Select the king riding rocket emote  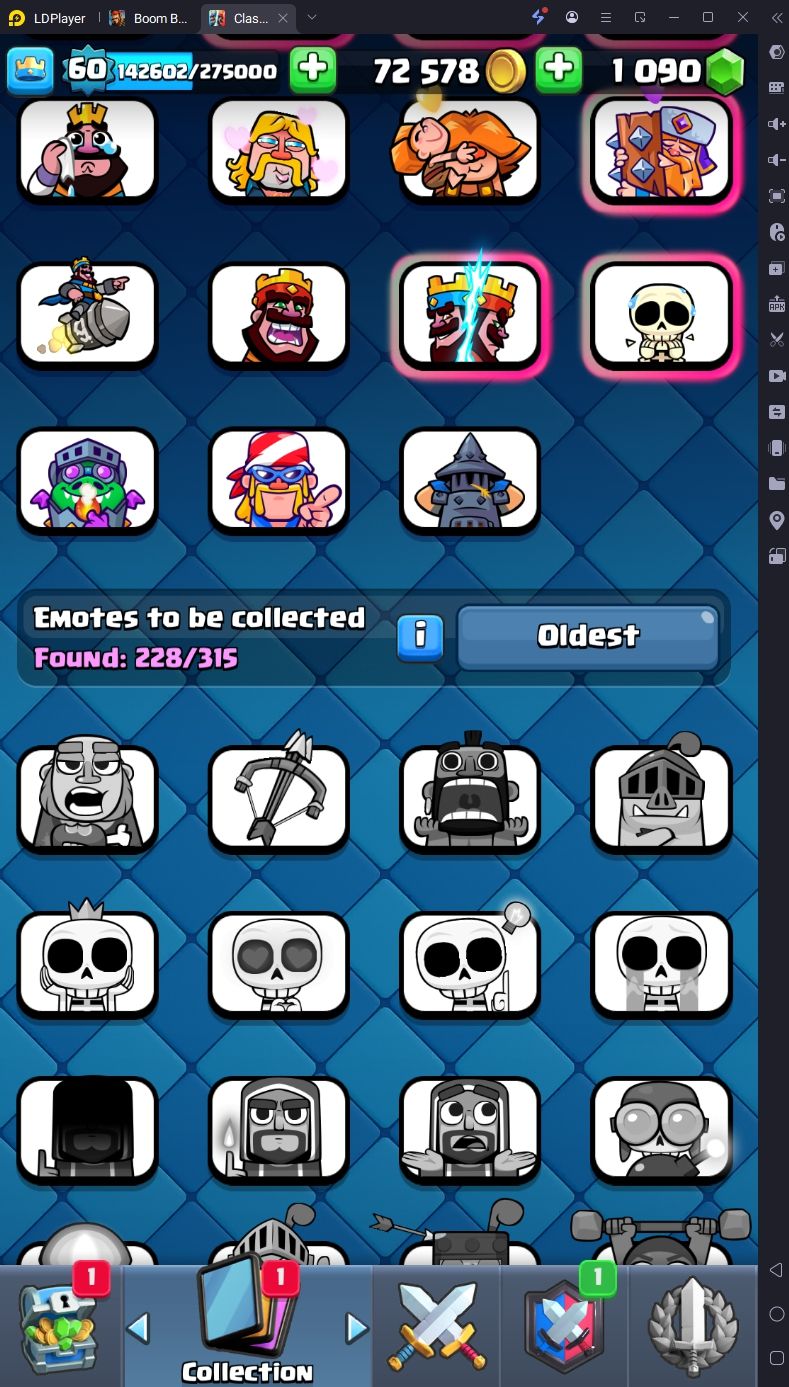pyautogui.click(x=88, y=315)
